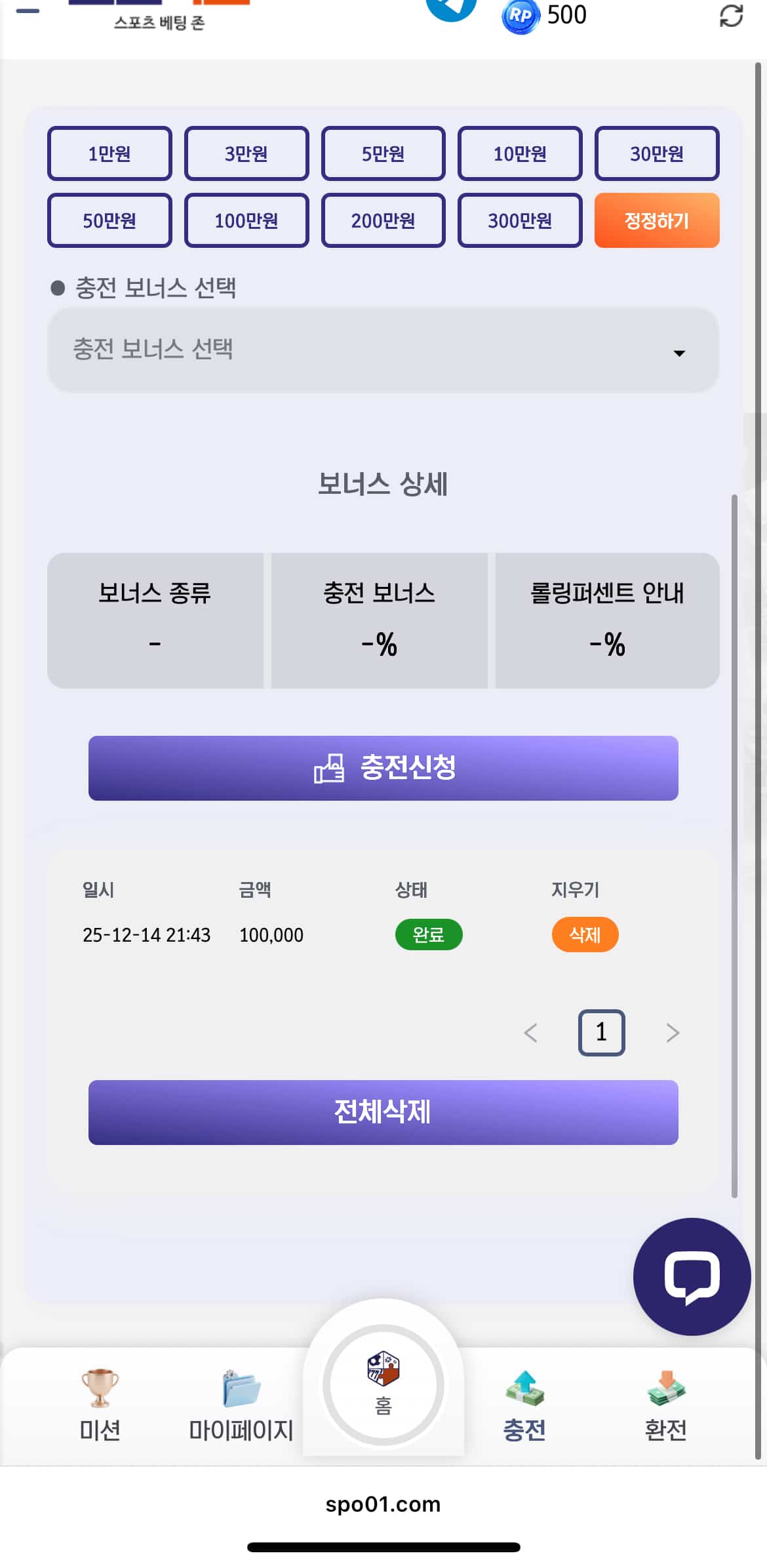
Task: Pick the 30만원 amount option
Action: [x=657, y=153]
